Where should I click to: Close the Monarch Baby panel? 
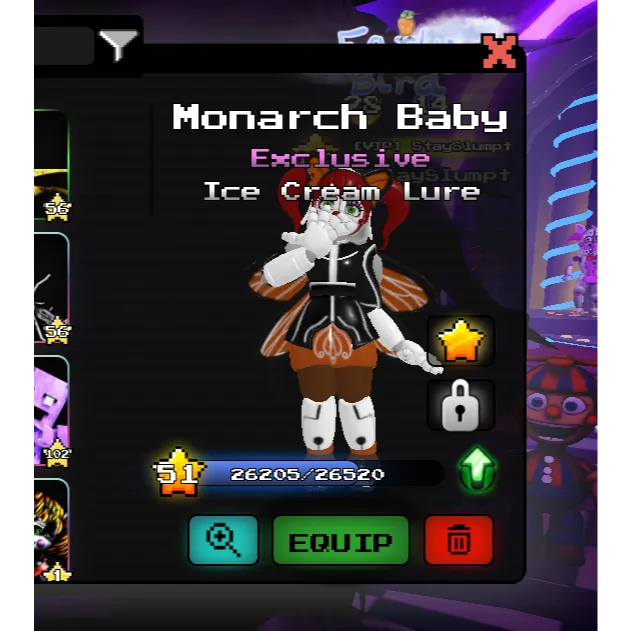tap(499, 52)
